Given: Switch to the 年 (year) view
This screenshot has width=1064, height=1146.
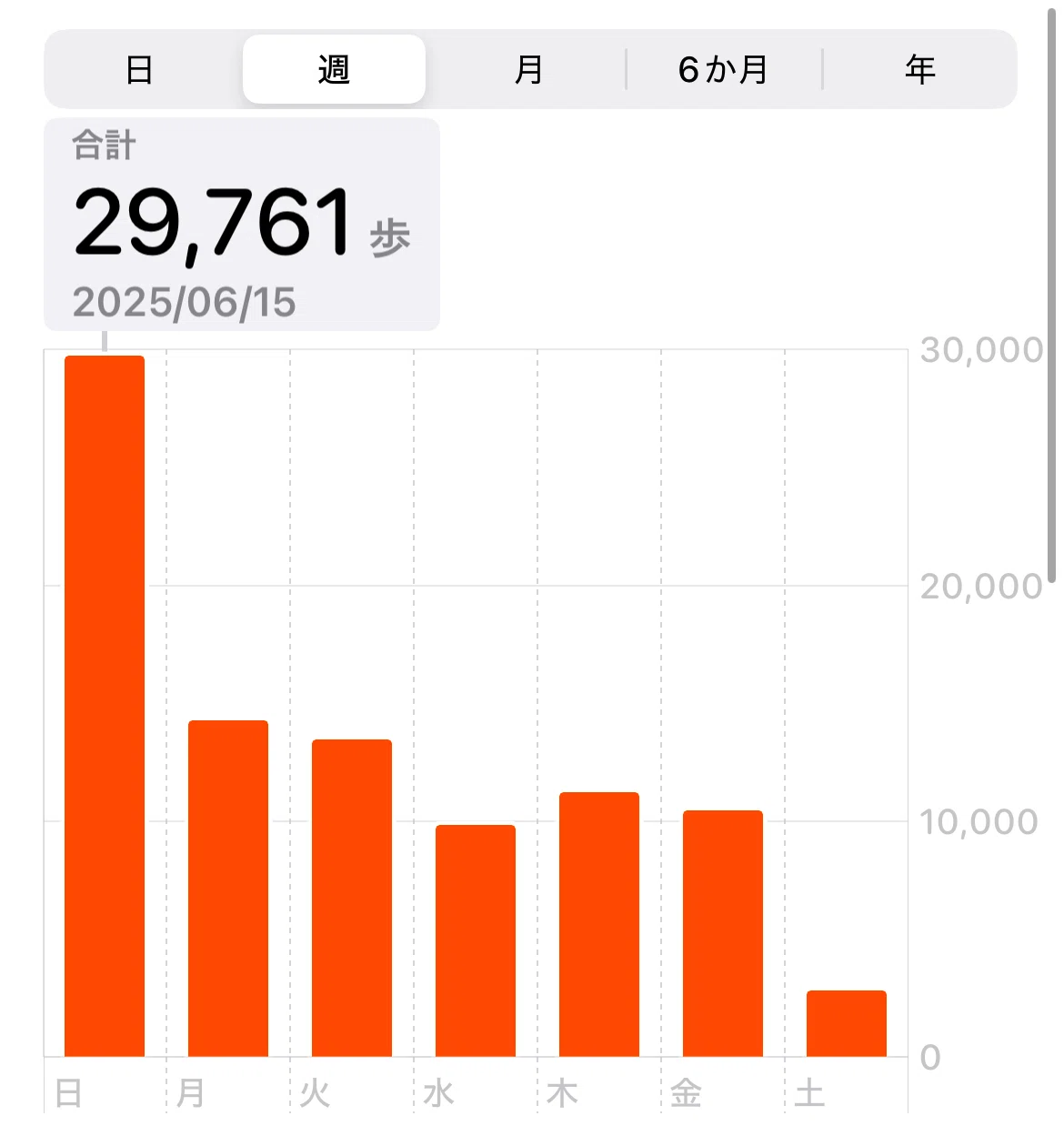Looking at the screenshot, I should pos(919,69).
